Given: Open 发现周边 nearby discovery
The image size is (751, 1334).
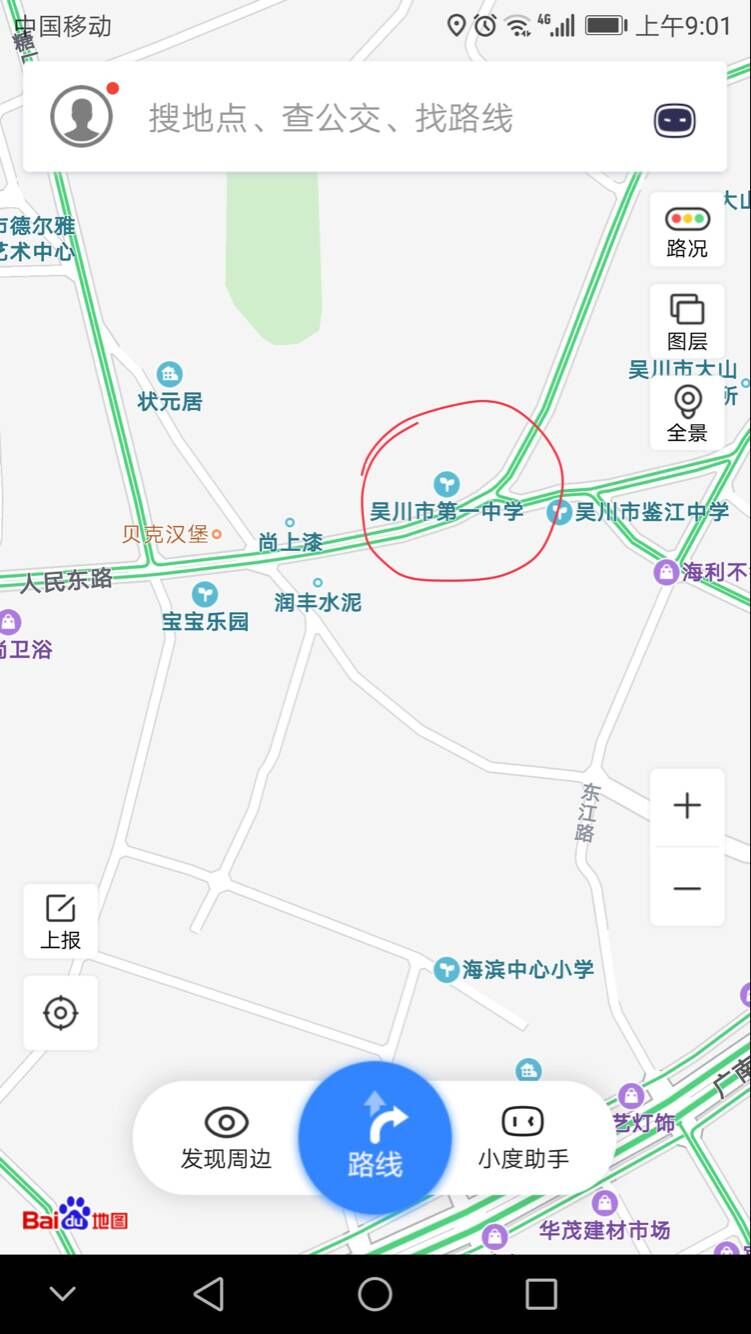Looking at the screenshot, I should point(226,1139).
